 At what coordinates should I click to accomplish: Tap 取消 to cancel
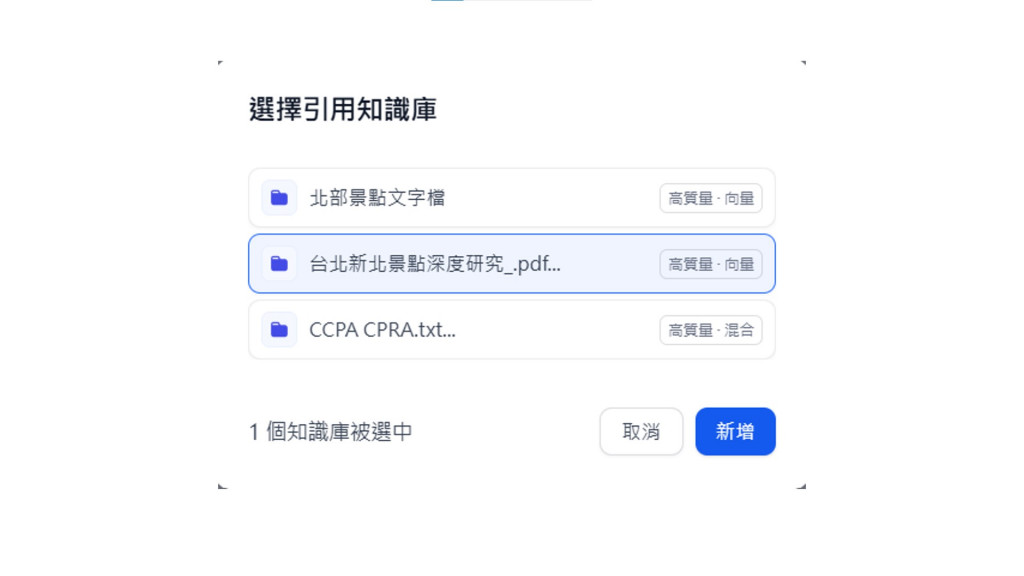click(641, 432)
